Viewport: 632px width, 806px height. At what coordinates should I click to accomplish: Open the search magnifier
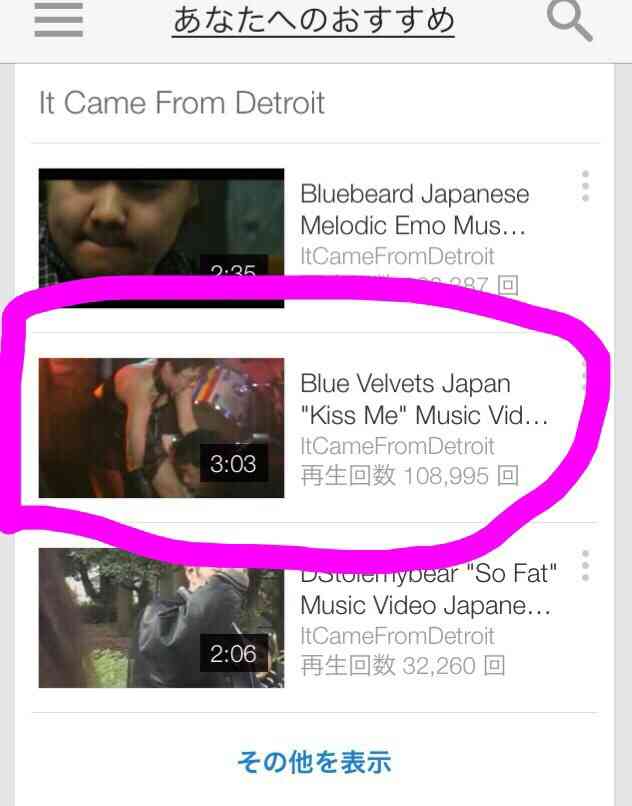pos(571,20)
